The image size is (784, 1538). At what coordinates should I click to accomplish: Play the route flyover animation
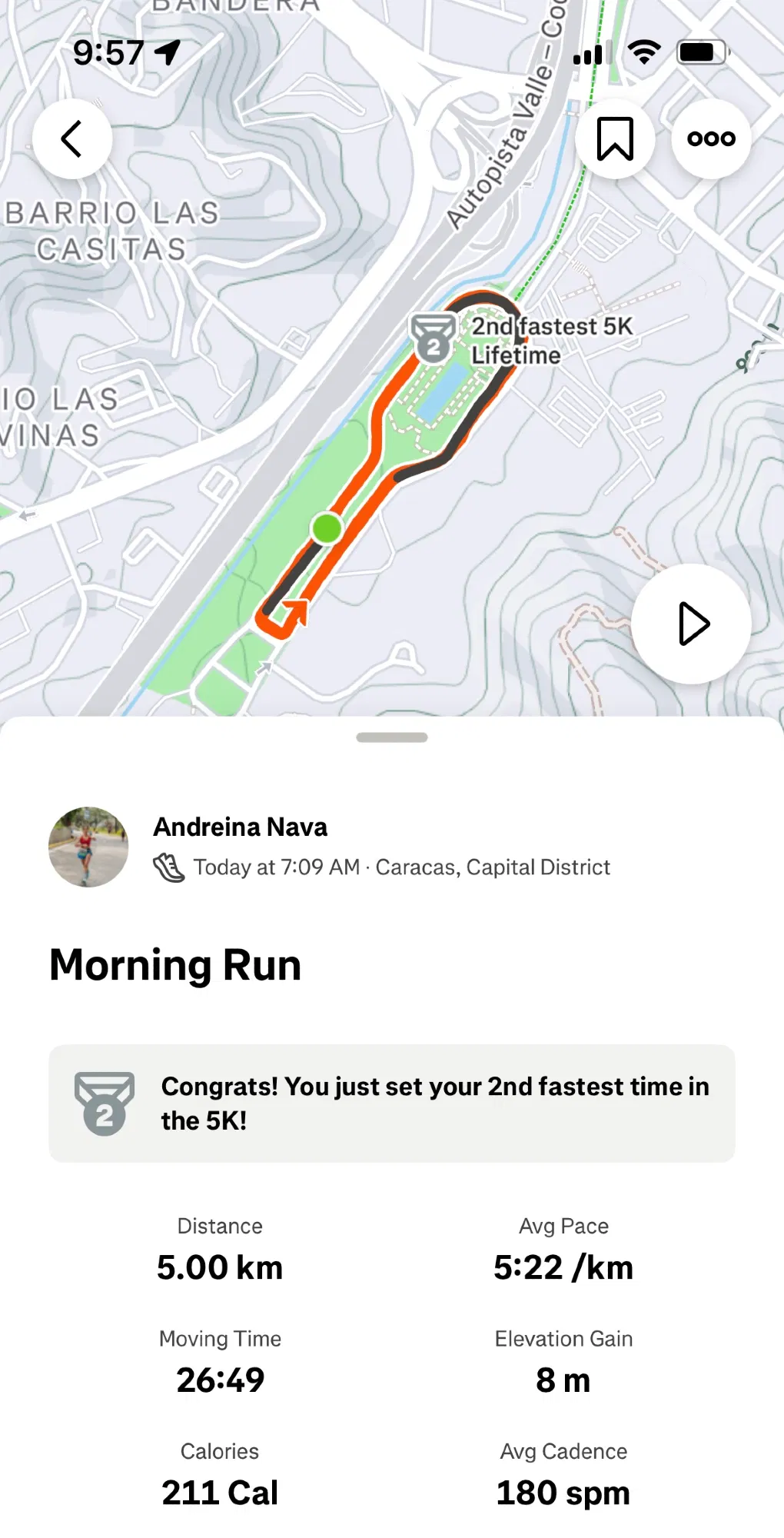click(x=691, y=624)
